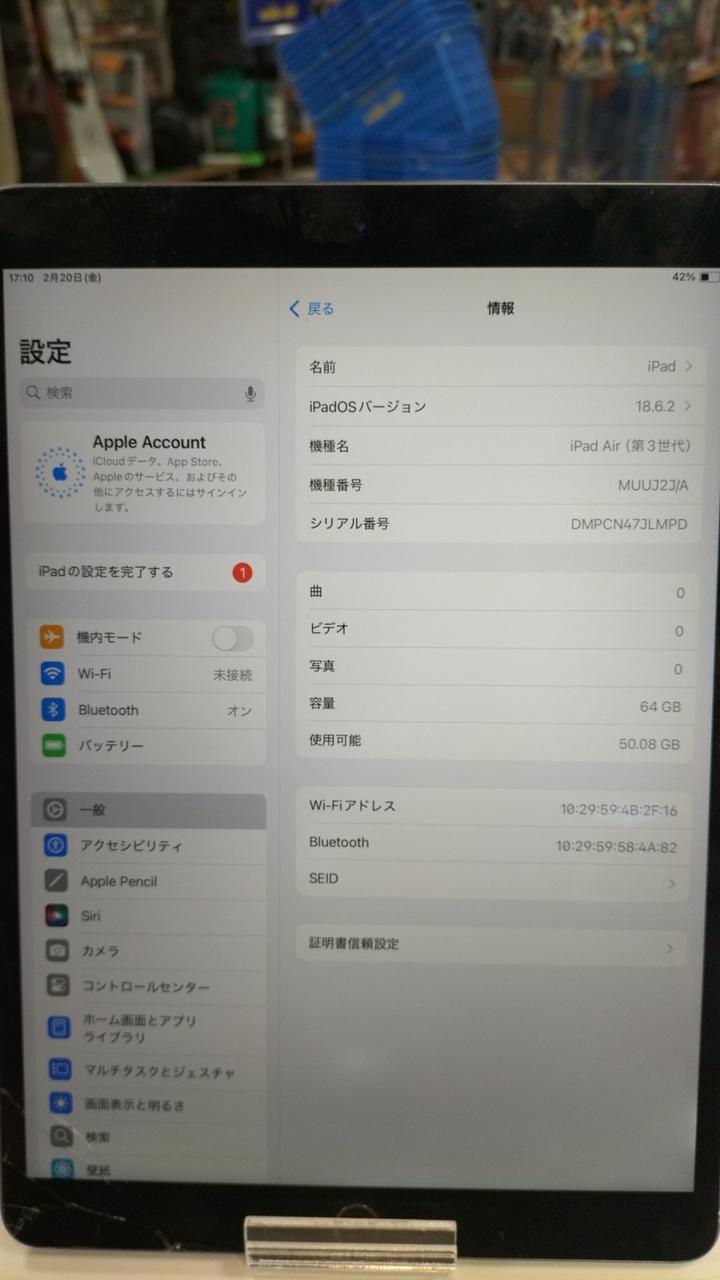Tap the microphone icon in search
The image size is (720, 1280).
coord(250,394)
